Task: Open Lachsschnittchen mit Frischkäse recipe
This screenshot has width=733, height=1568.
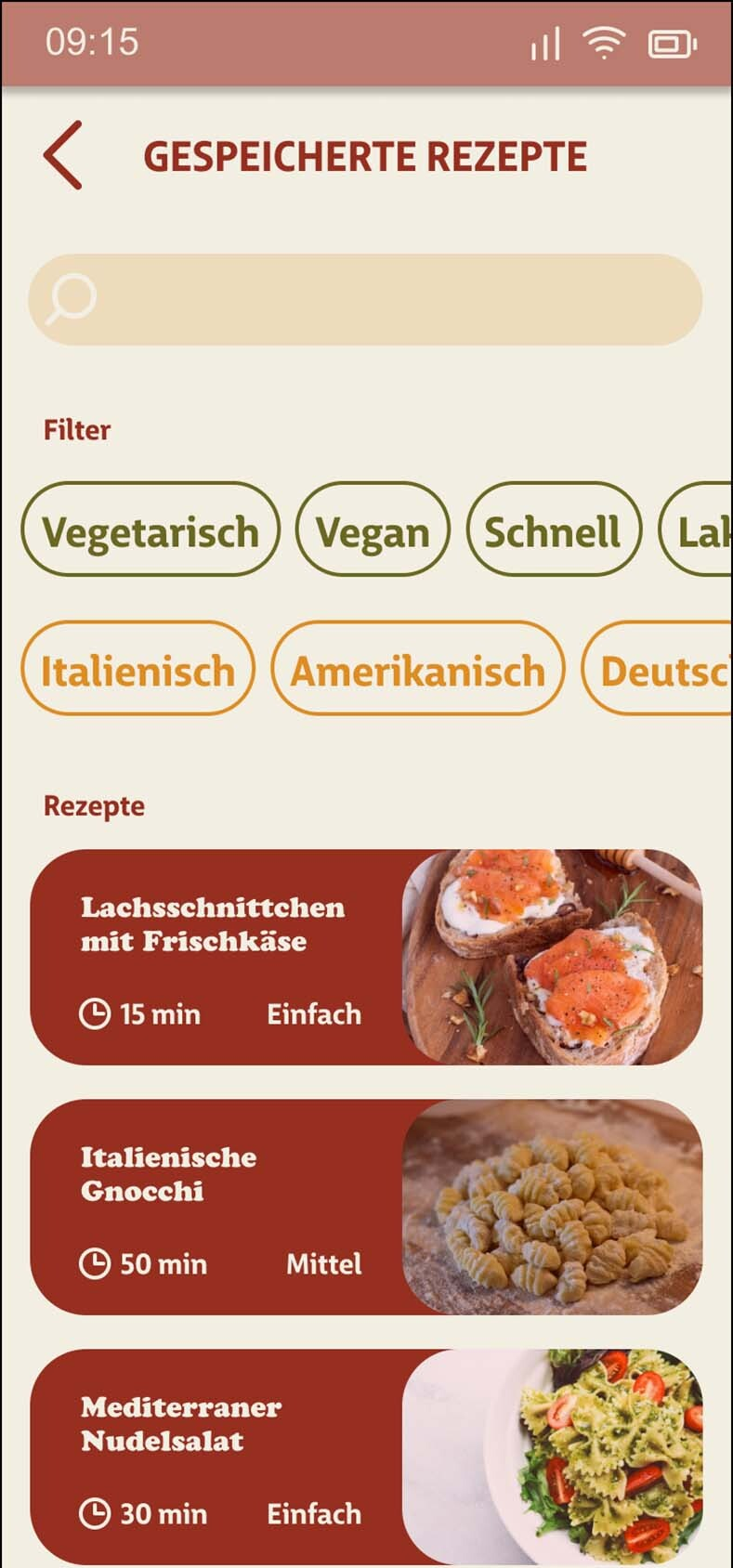Action: click(x=366, y=957)
